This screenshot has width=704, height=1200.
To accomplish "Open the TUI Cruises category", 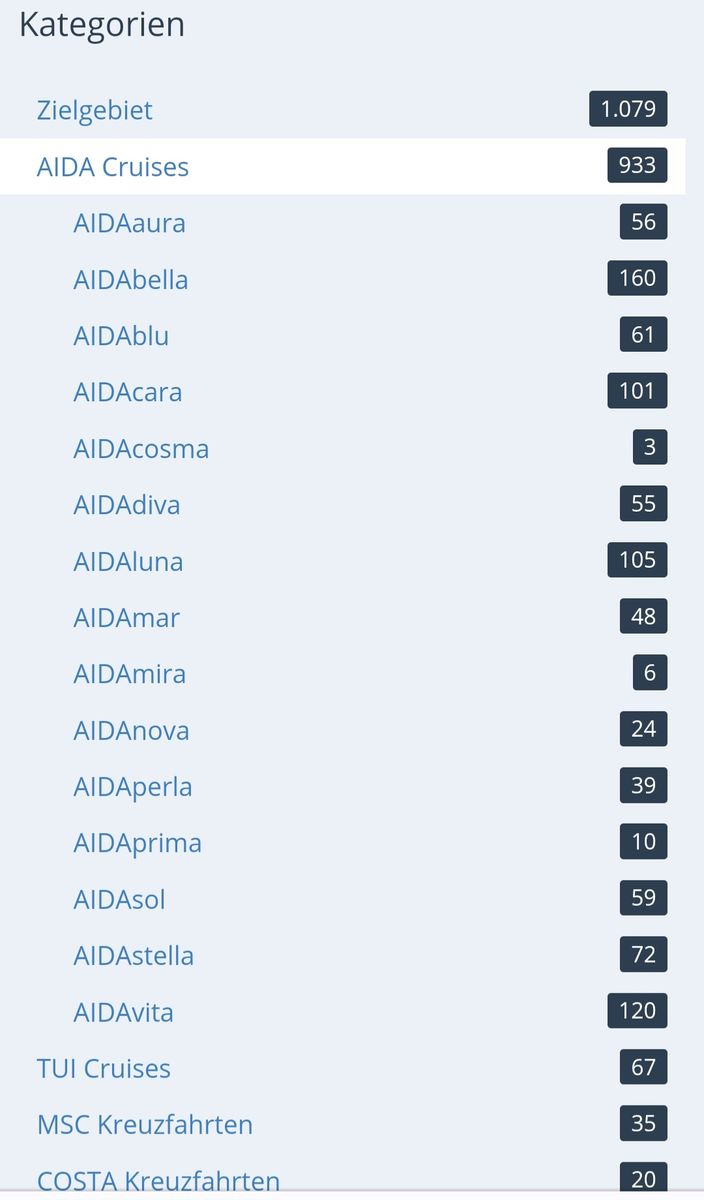I will pos(104,1069).
